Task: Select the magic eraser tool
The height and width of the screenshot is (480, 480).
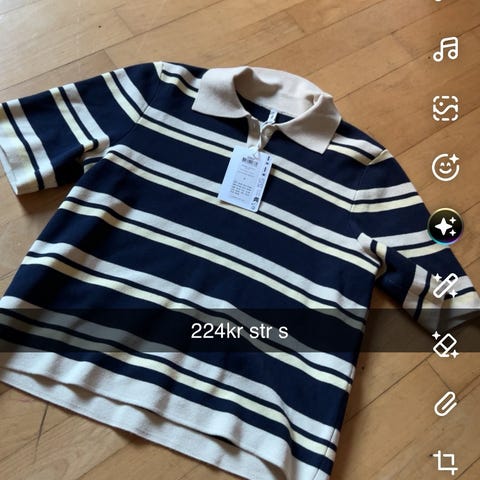Action: pos(446,345)
